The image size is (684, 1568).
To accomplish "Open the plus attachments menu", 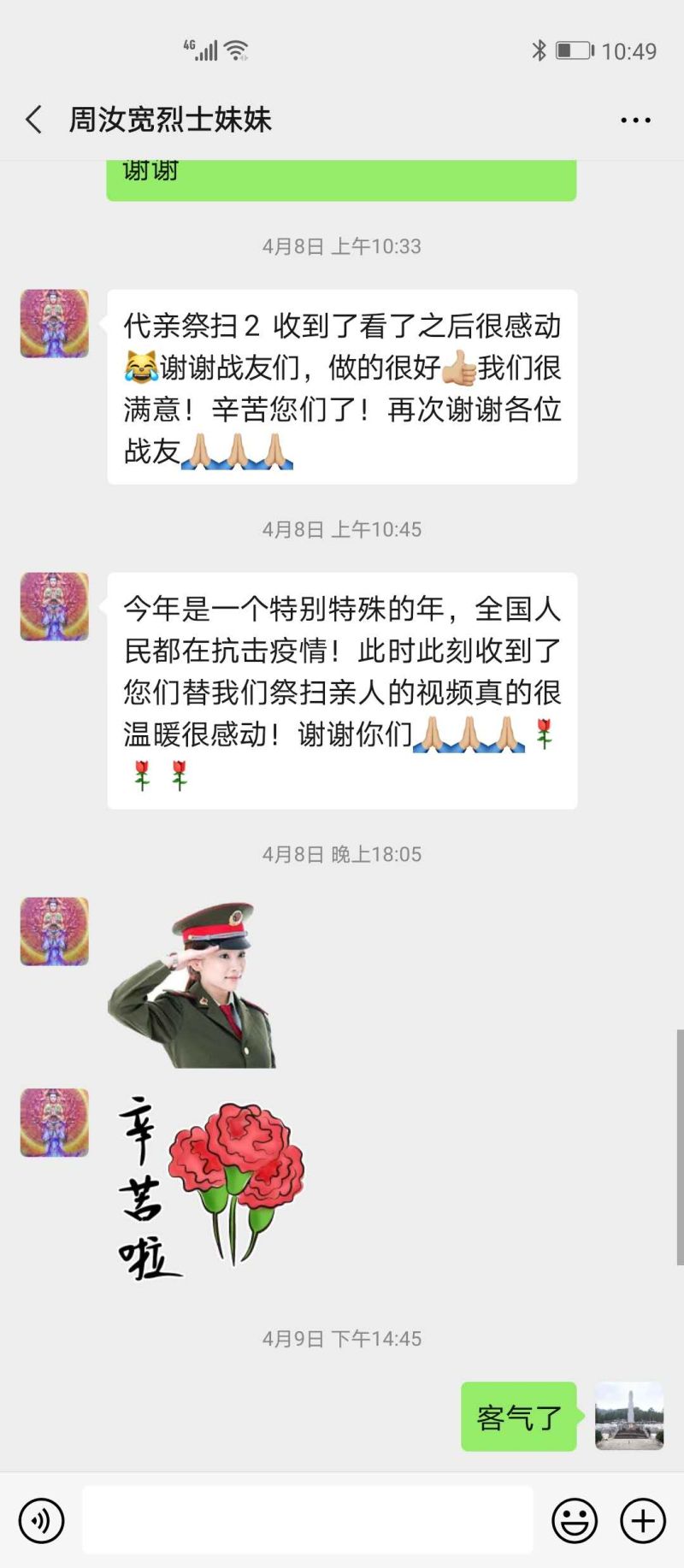I will coord(643,1521).
